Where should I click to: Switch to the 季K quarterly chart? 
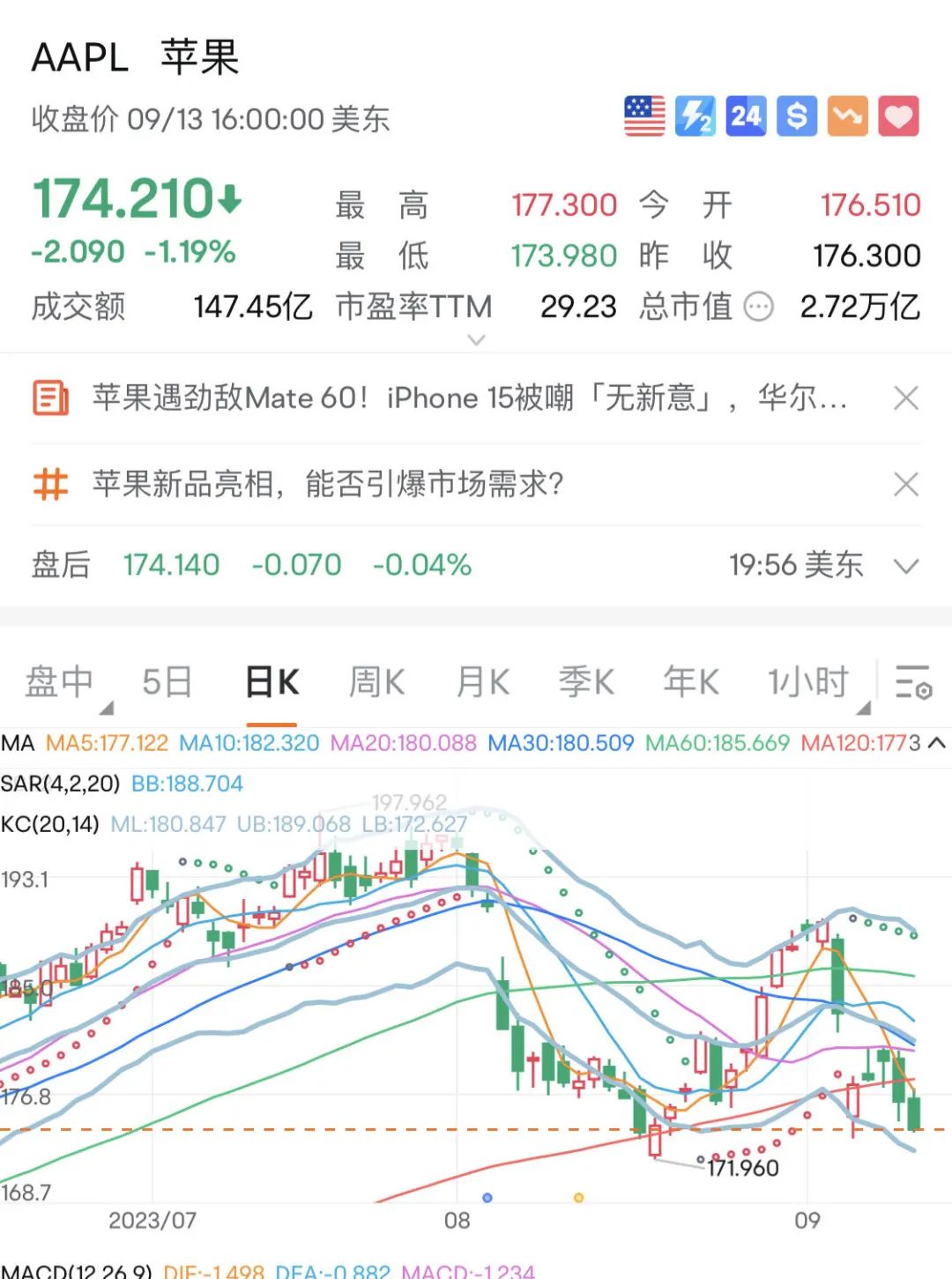[586, 682]
